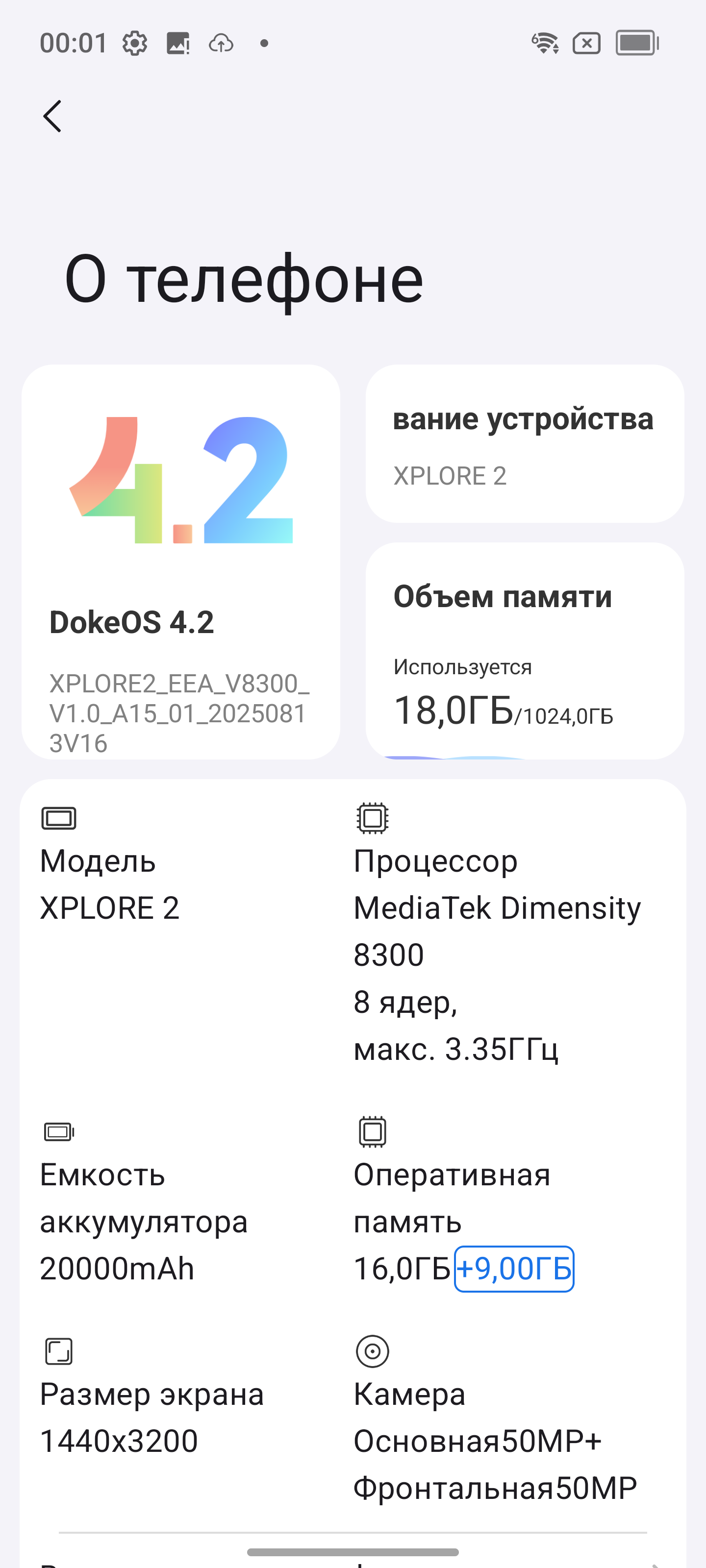Viewport: 706px width, 1568px height.
Task: Open the Объем памяти storage card
Action: [x=524, y=650]
